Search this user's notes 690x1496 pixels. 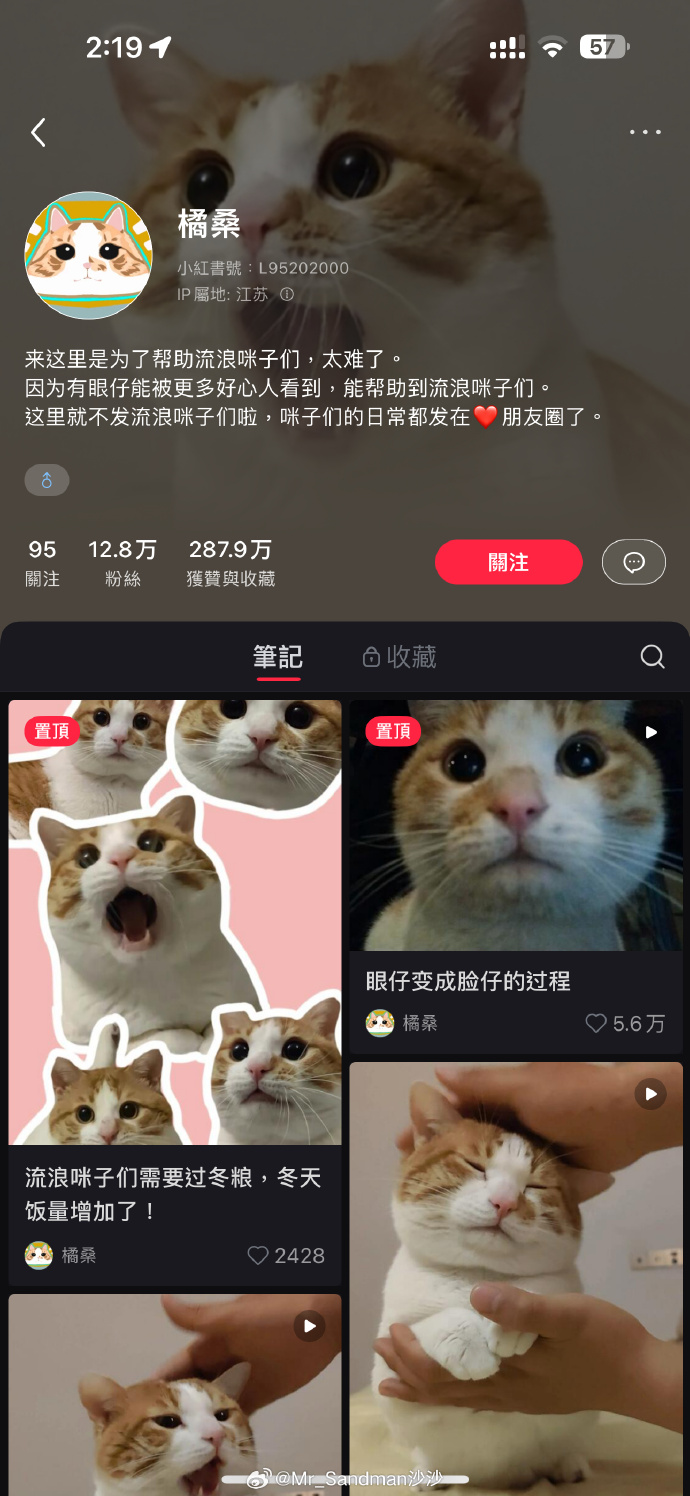click(x=652, y=657)
